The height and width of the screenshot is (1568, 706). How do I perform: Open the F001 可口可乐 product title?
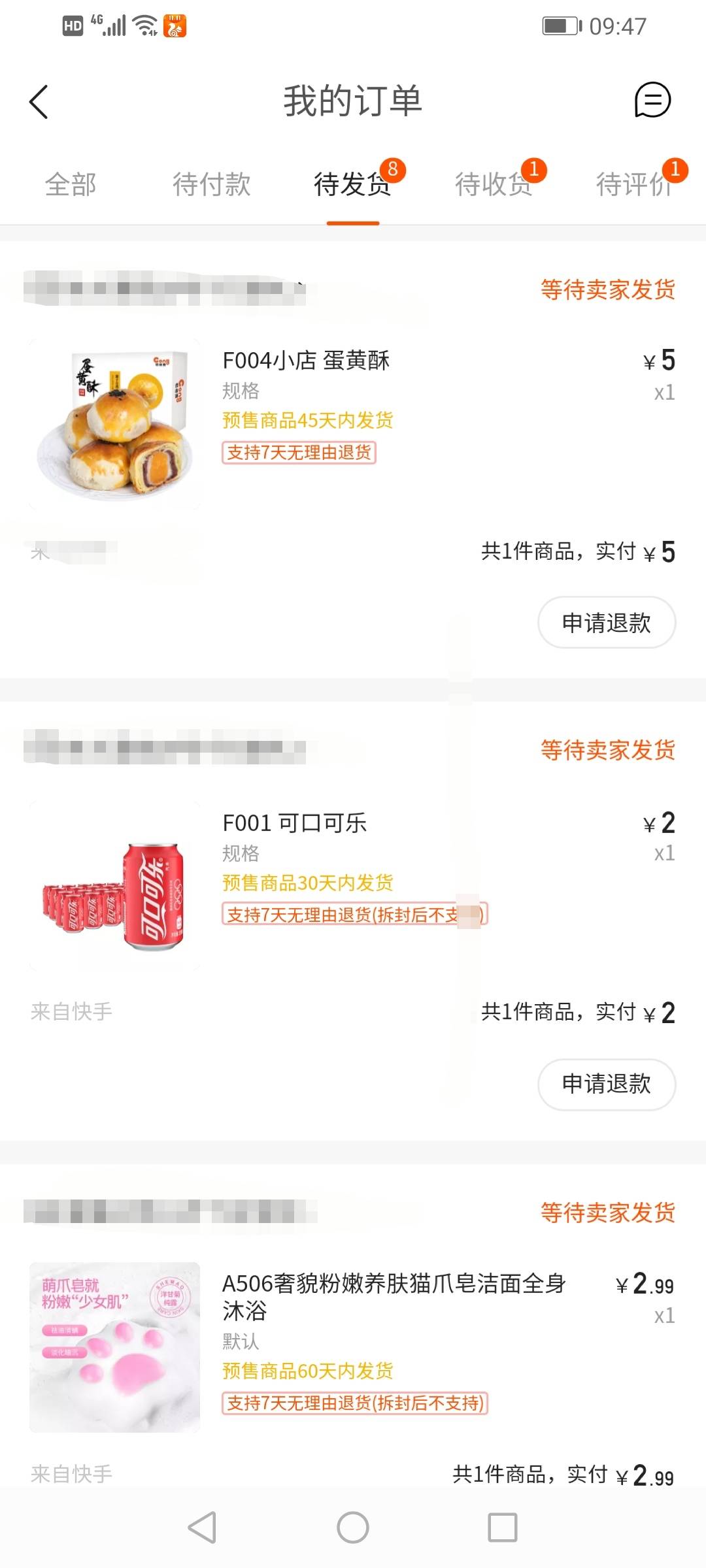pyautogui.click(x=294, y=824)
